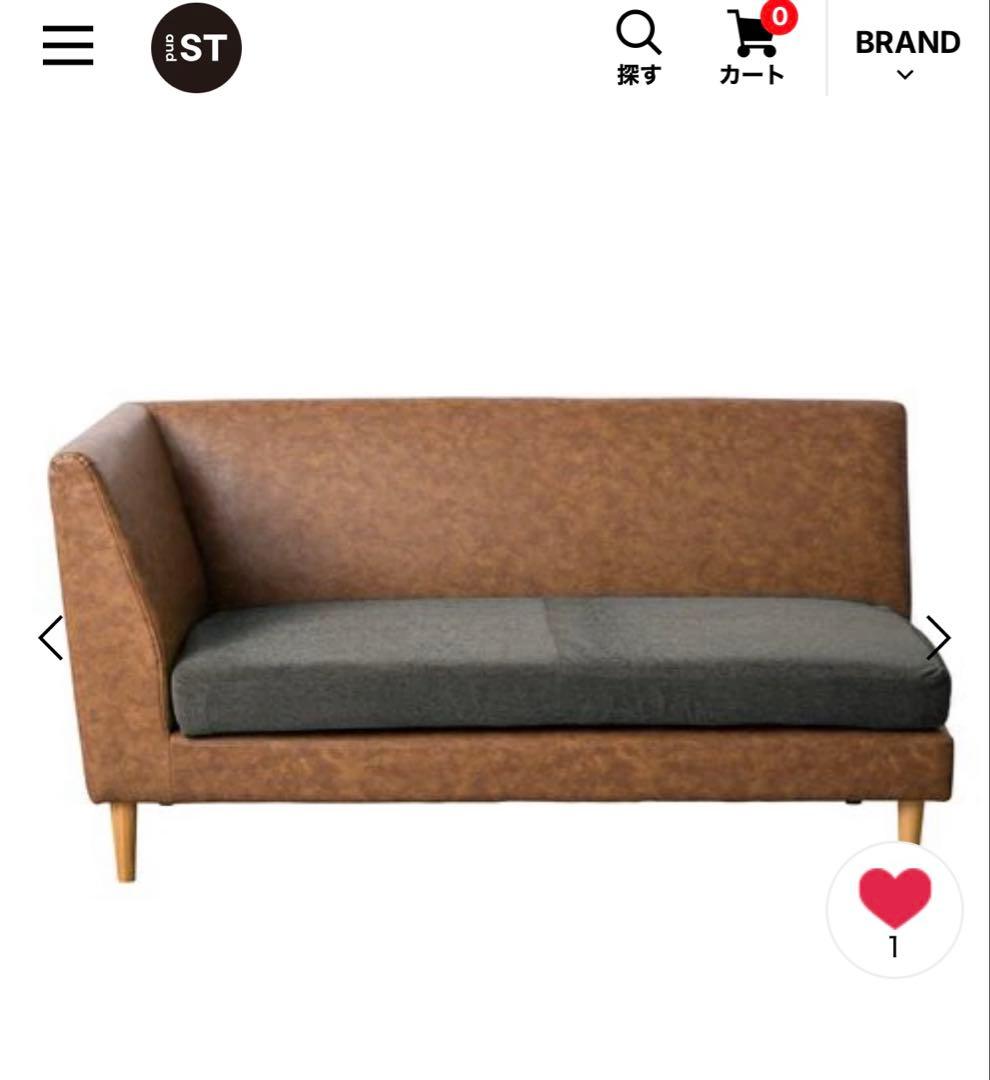Open the 探す search
The height and width of the screenshot is (1080, 990).
point(638,48)
